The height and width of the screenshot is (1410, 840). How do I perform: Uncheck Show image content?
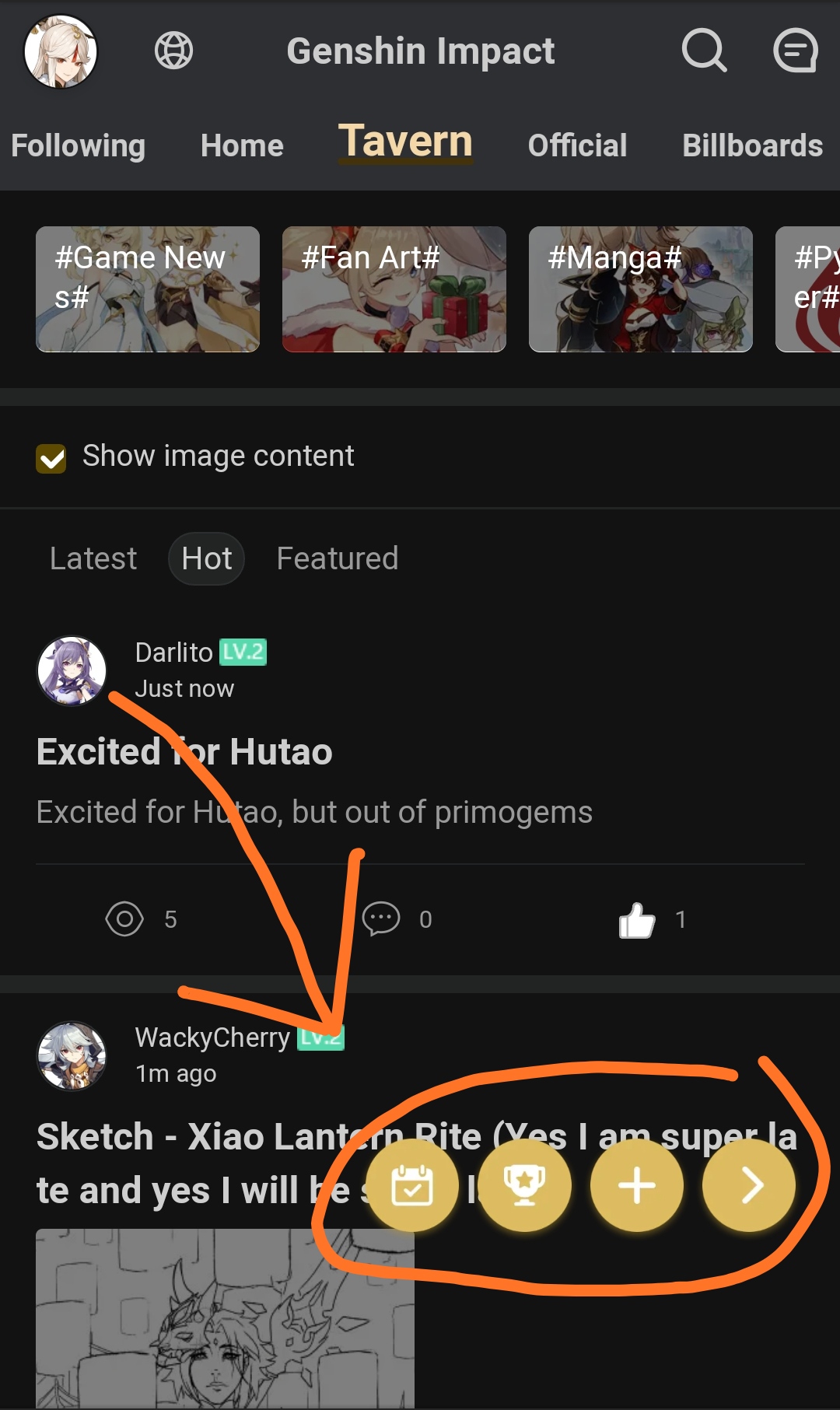coord(51,458)
